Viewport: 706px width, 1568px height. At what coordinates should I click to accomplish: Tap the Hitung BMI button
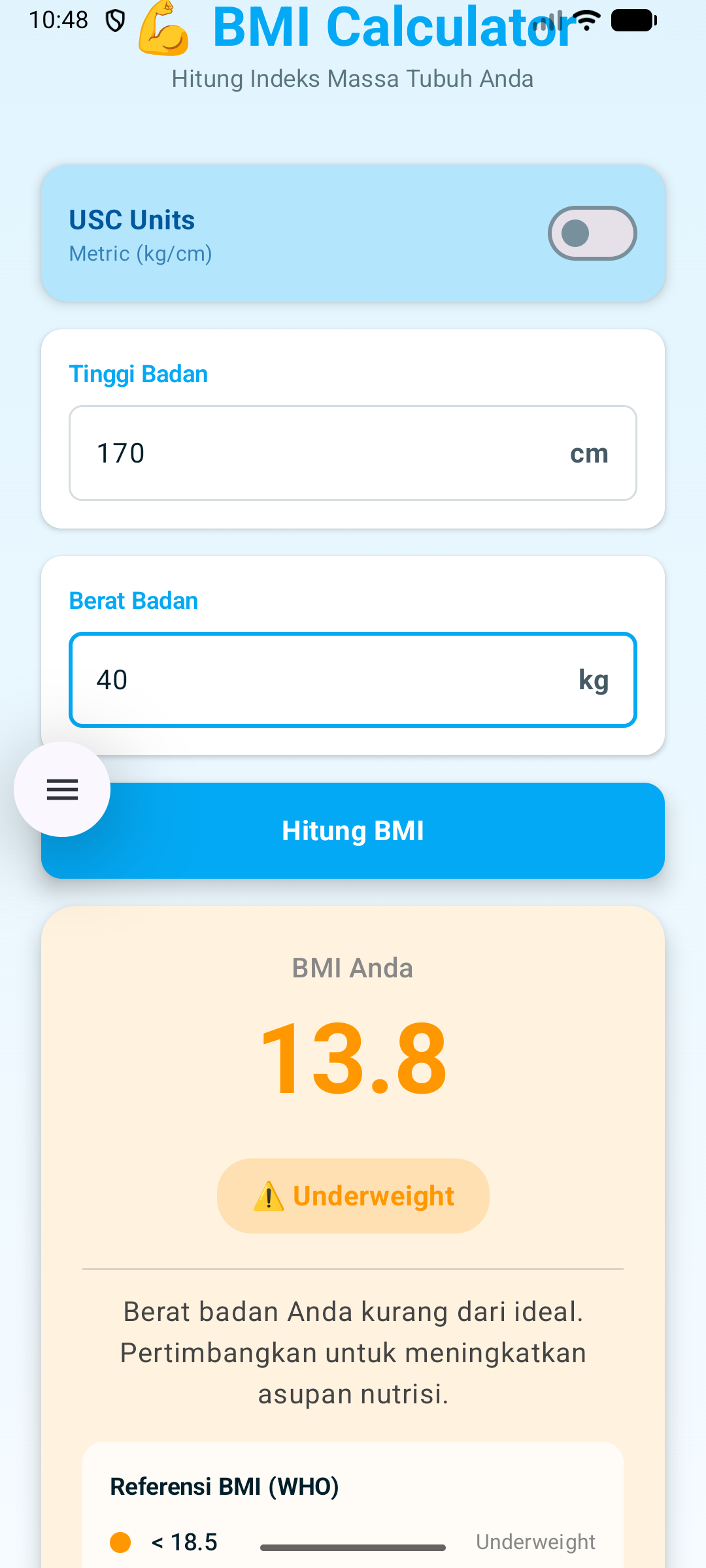click(x=386, y=831)
